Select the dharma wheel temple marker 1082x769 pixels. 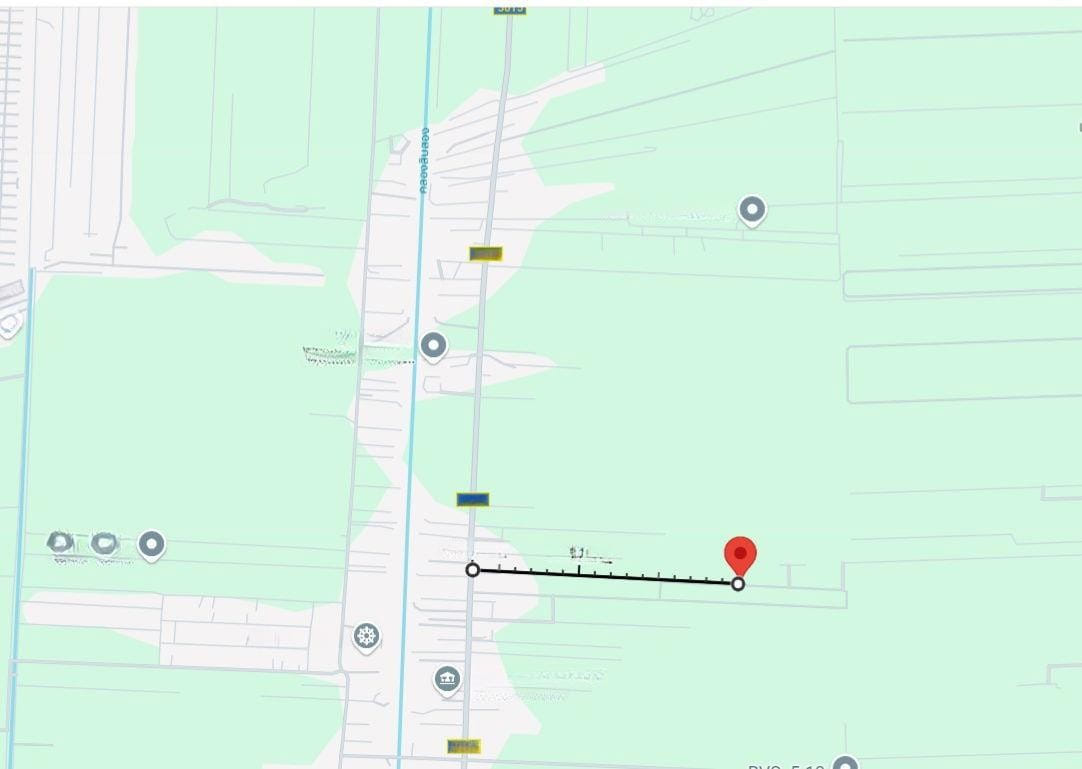pos(367,636)
